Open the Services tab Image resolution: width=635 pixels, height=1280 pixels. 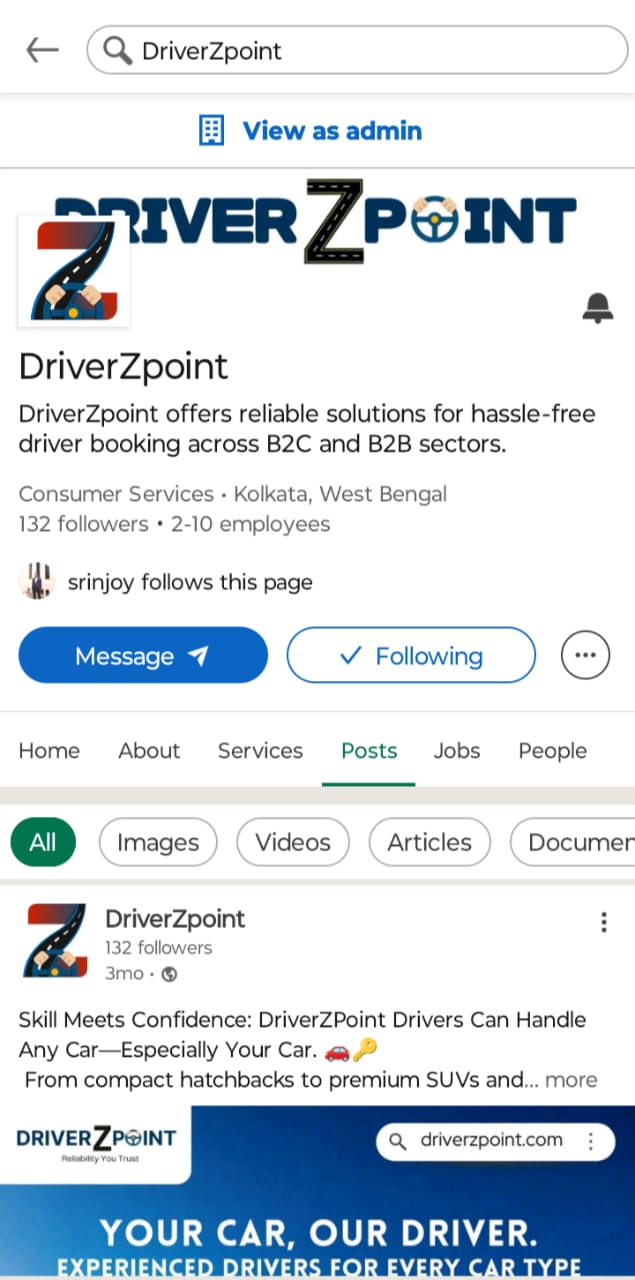pos(260,751)
